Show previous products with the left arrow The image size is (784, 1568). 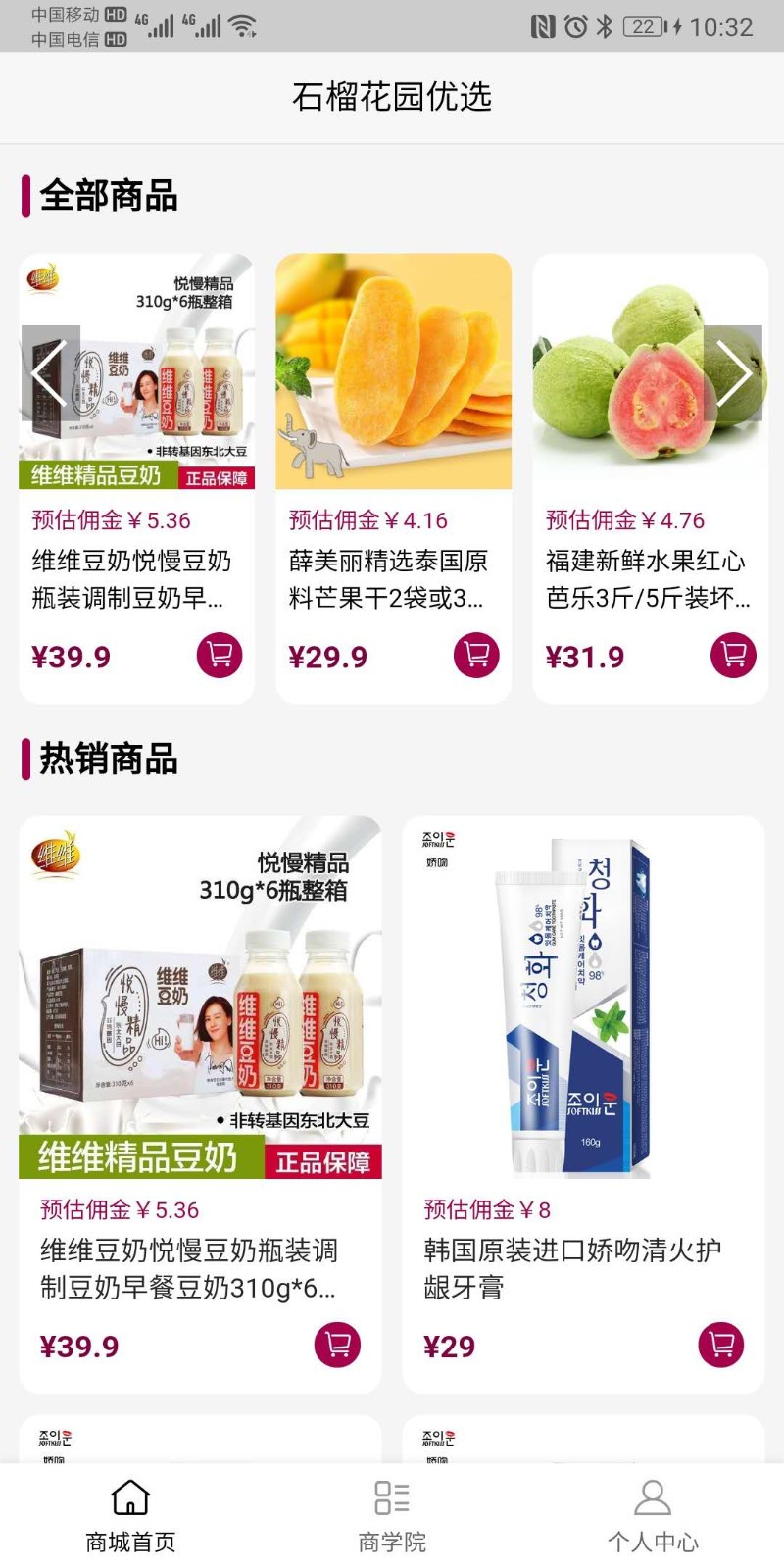click(x=50, y=373)
